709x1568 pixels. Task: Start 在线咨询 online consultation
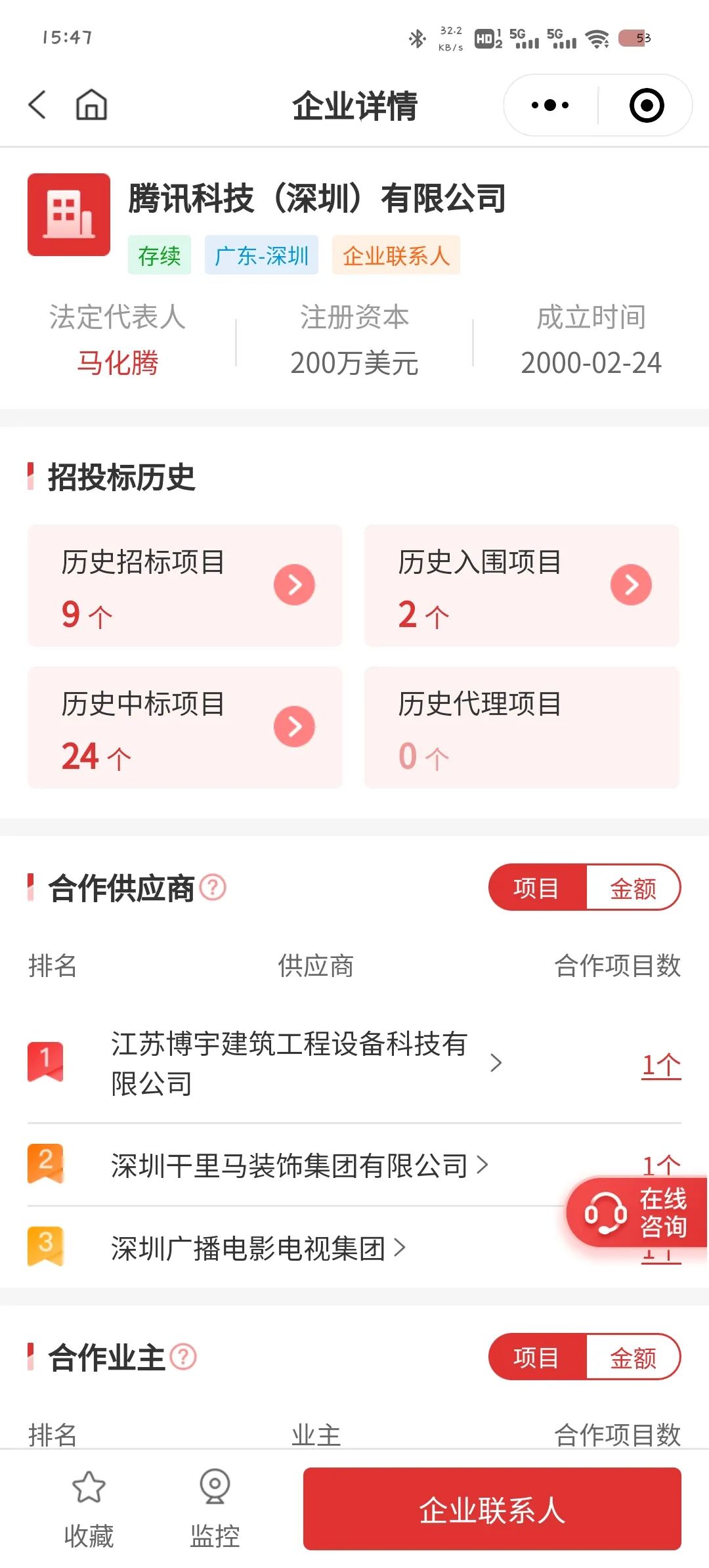pos(636,1212)
